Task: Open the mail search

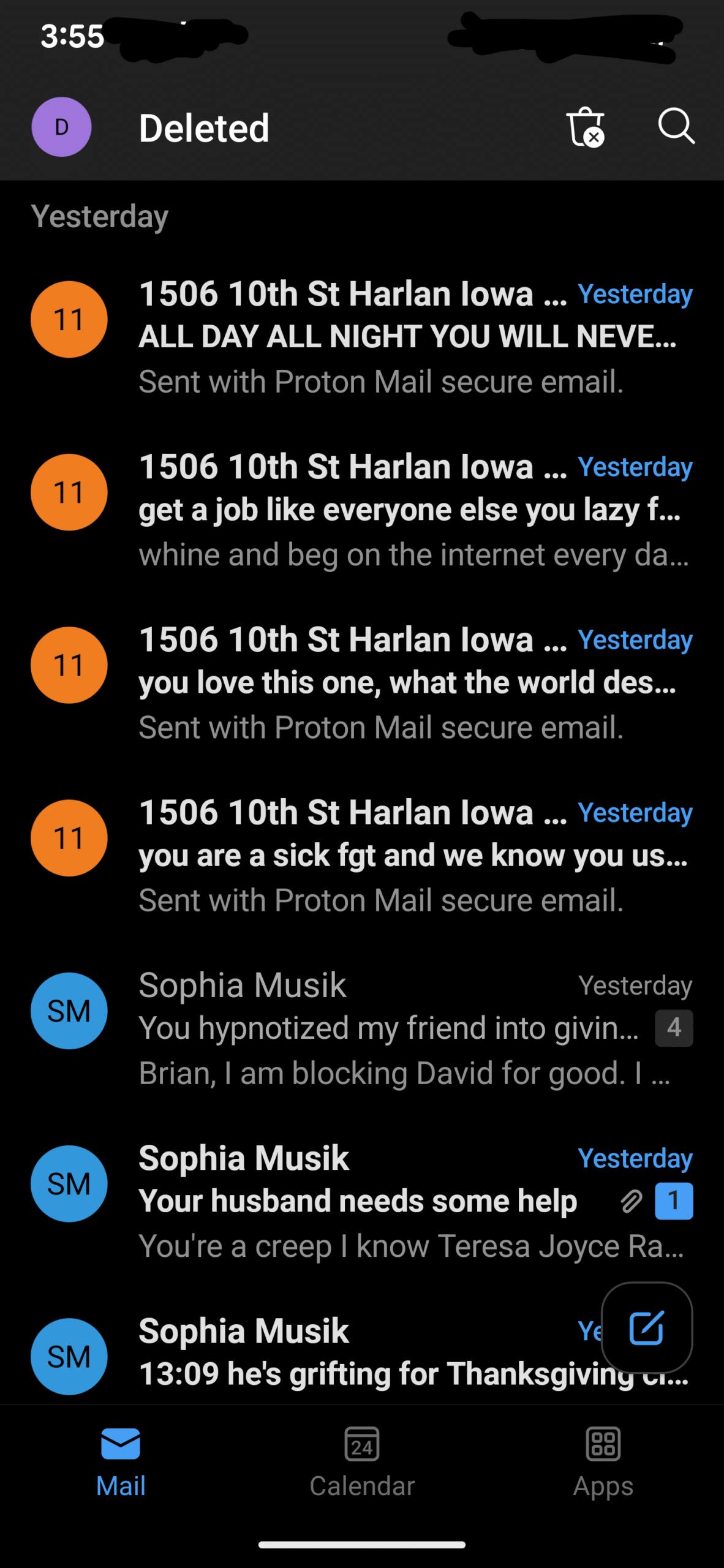Action: click(x=676, y=127)
